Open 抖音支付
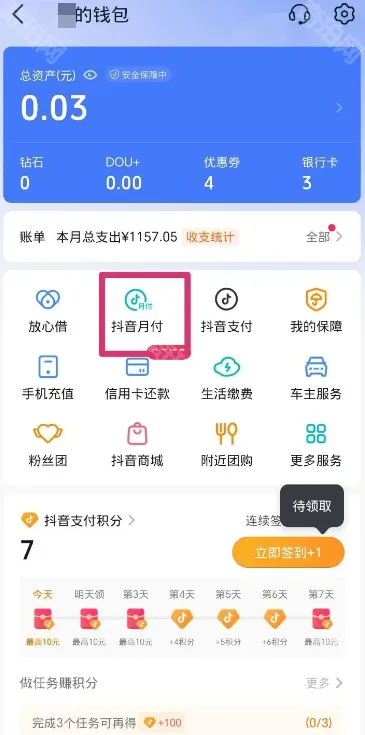The width and height of the screenshot is (365, 735). [x=226, y=310]
